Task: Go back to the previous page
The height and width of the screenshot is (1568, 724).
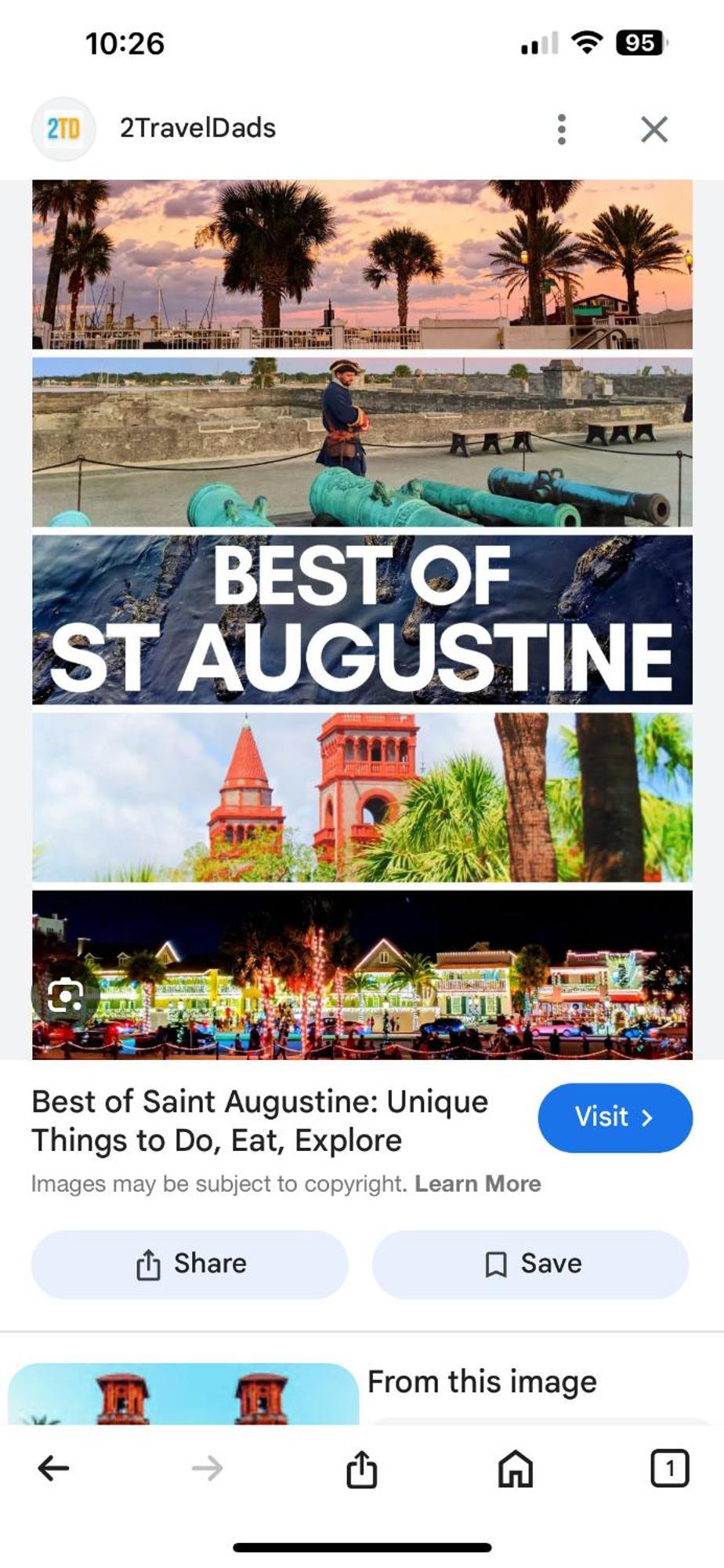Action: 53,1468
